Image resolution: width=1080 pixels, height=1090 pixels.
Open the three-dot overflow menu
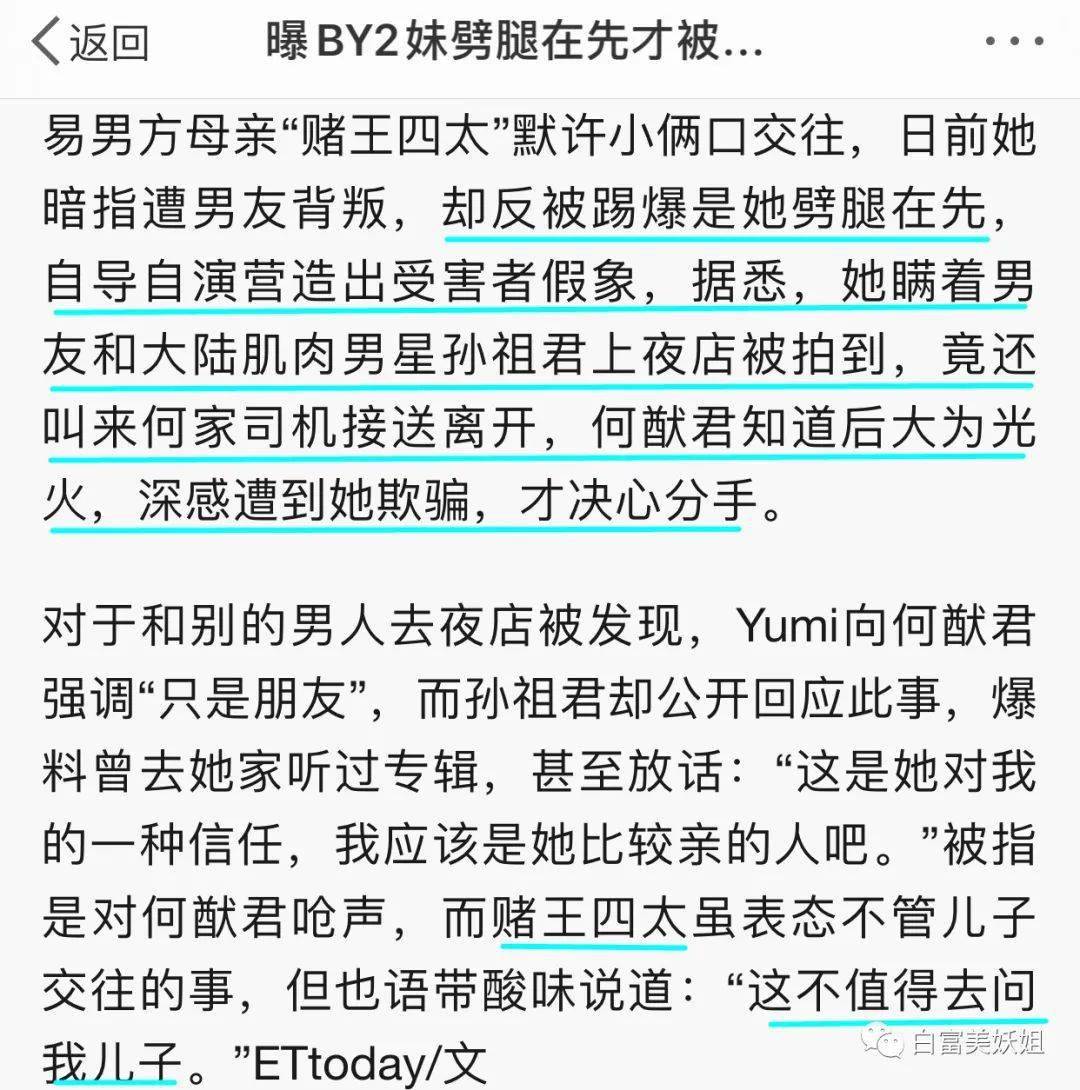click(1013, 44)
